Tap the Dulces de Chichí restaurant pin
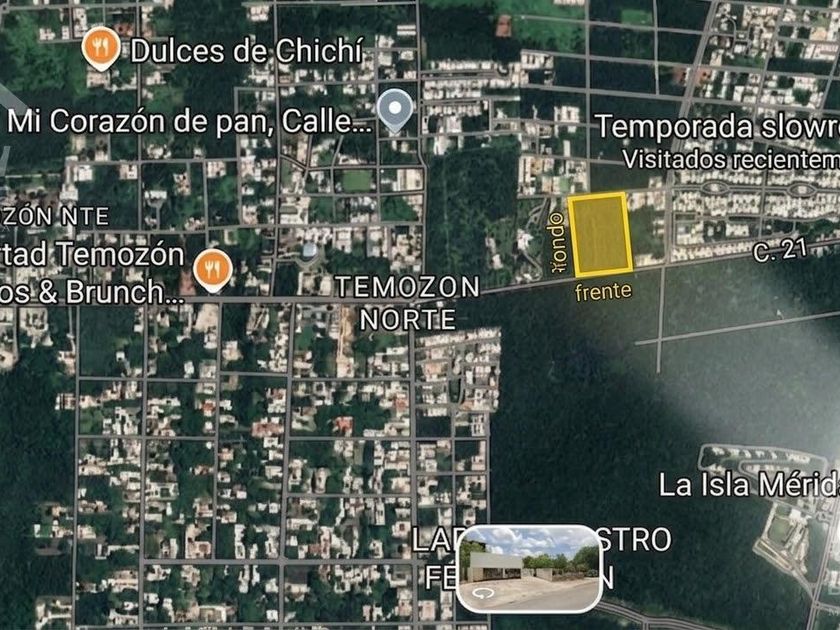Screen dimensions: 840x630 101,47
